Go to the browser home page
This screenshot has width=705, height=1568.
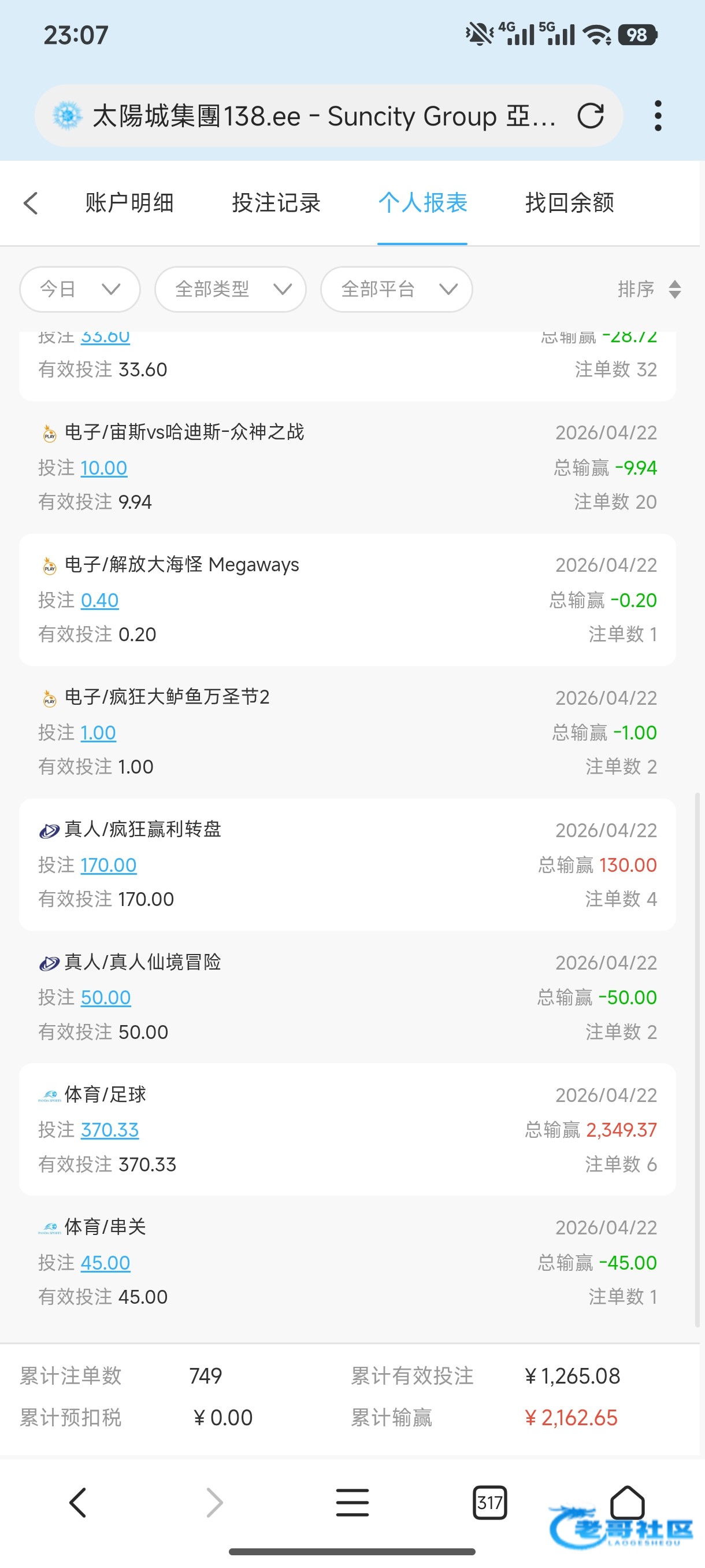[627, 1502]
